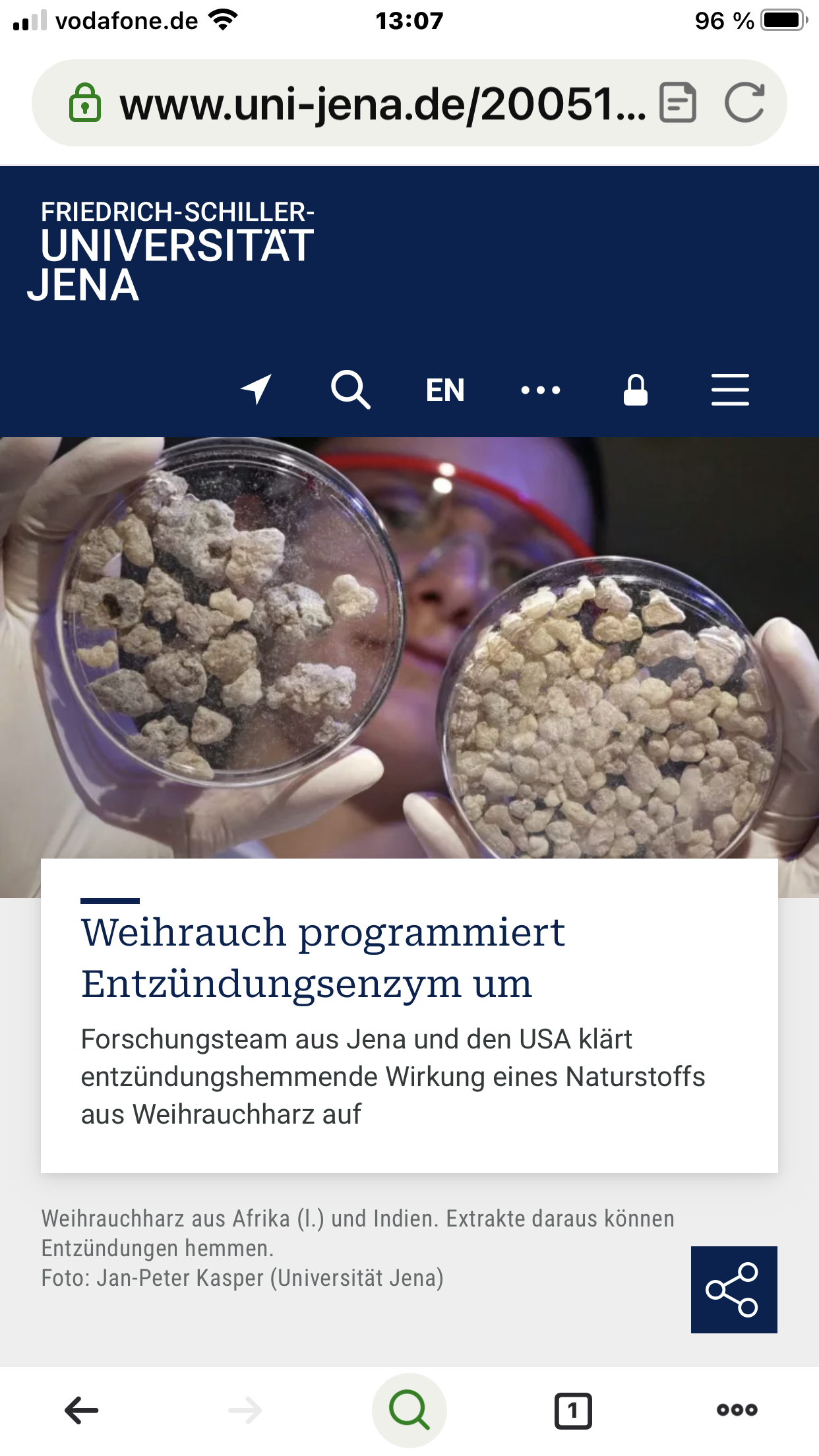Open the hamburger main menu
The height and width of the screenshot is (1456, 819).
click(730, 390)
